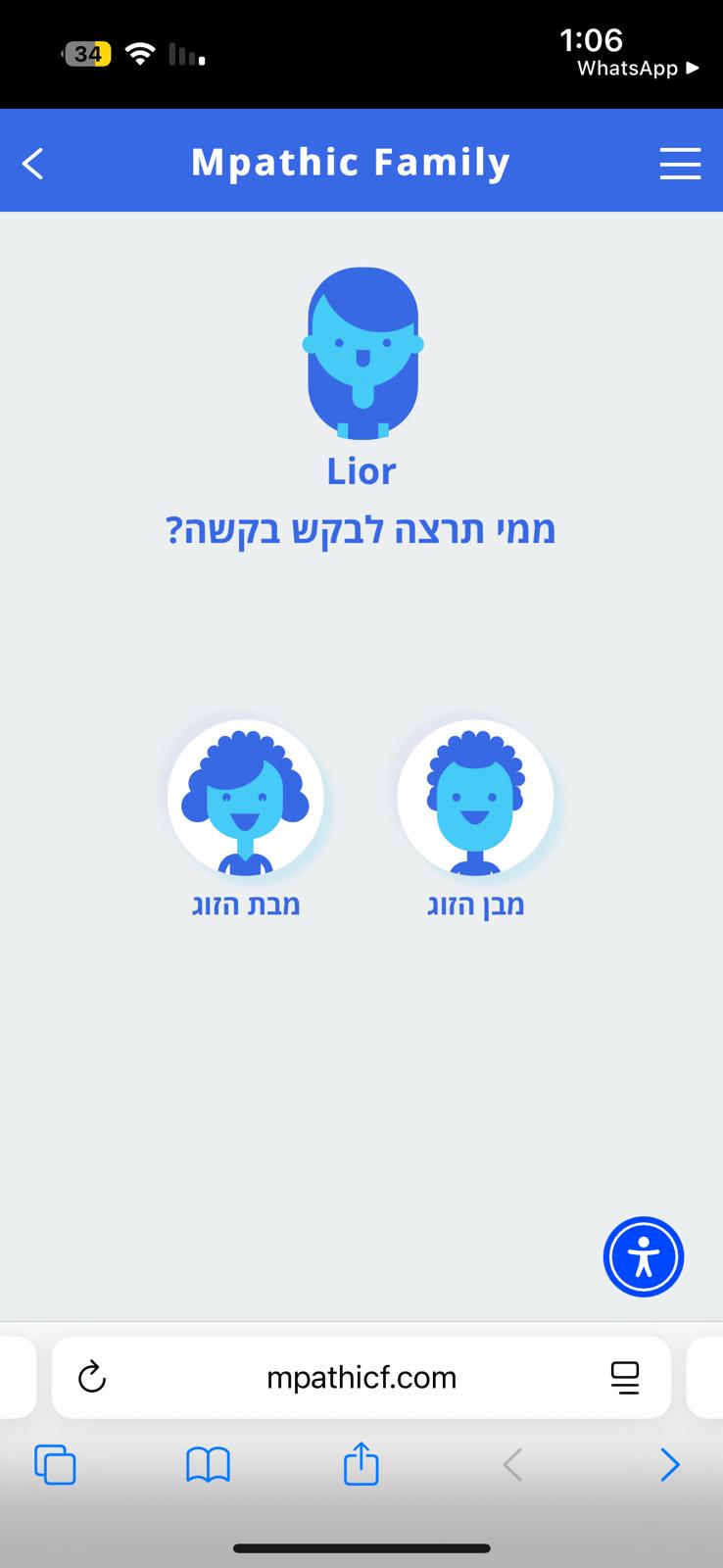Click Lior's profile avatar illustration
This screenshot has height=1568, width=723.
(x=362, y=353)
